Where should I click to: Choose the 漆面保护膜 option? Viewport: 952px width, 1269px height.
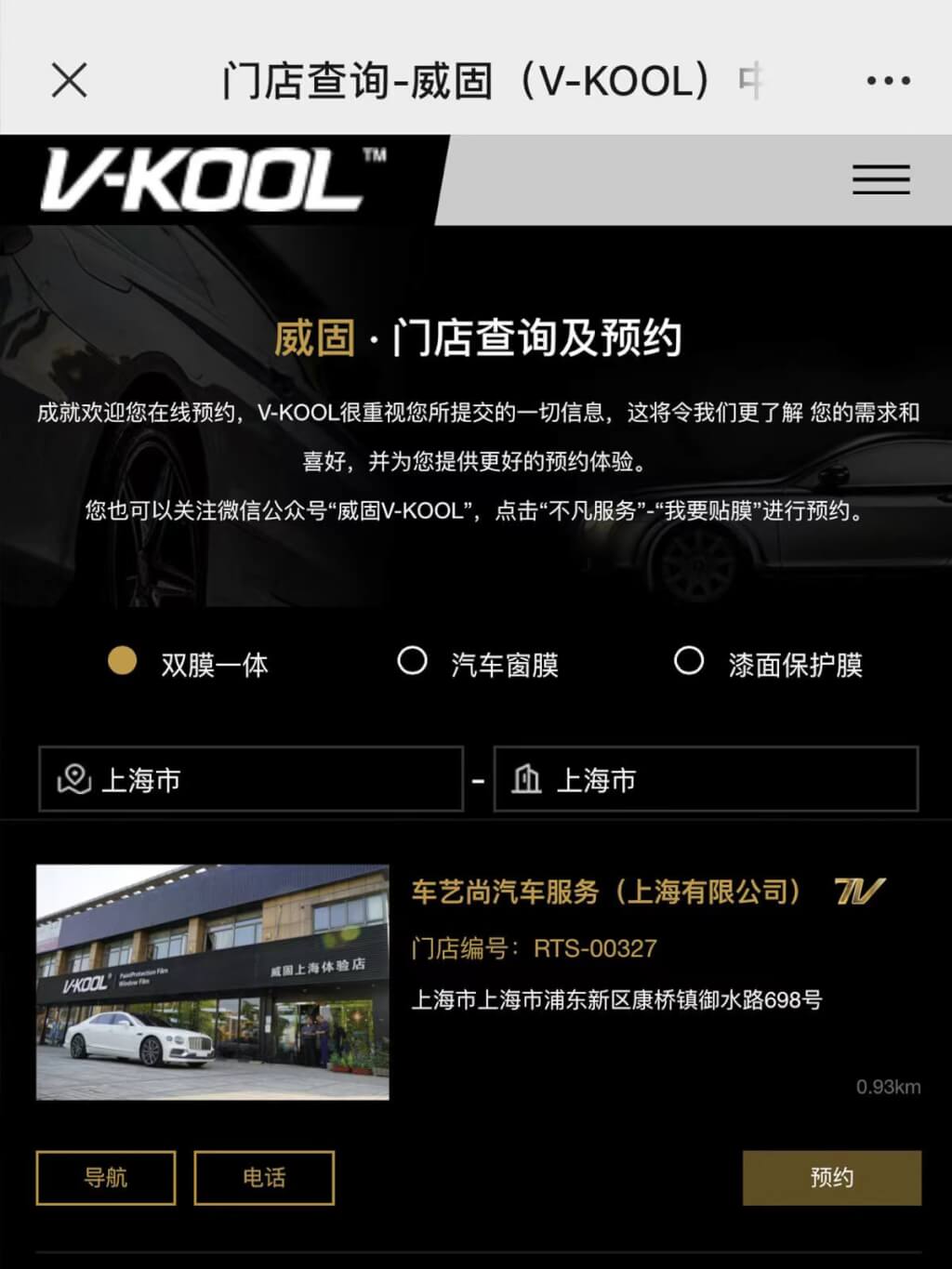coord(688,661)
